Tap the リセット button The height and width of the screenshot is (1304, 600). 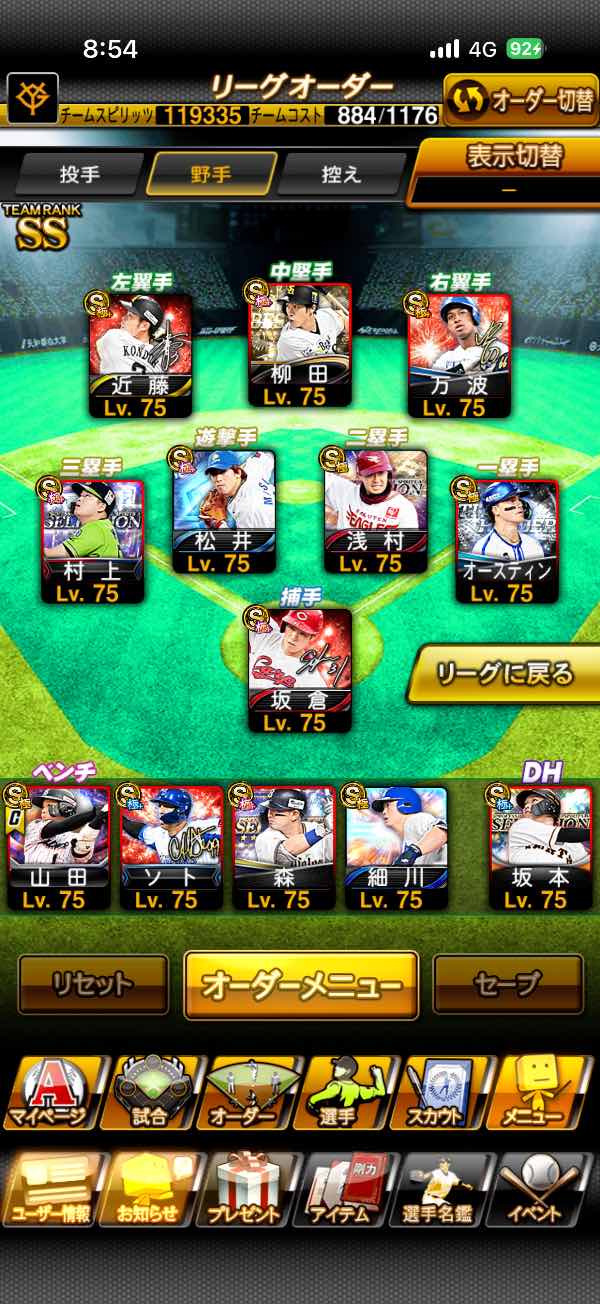[93, 985]
